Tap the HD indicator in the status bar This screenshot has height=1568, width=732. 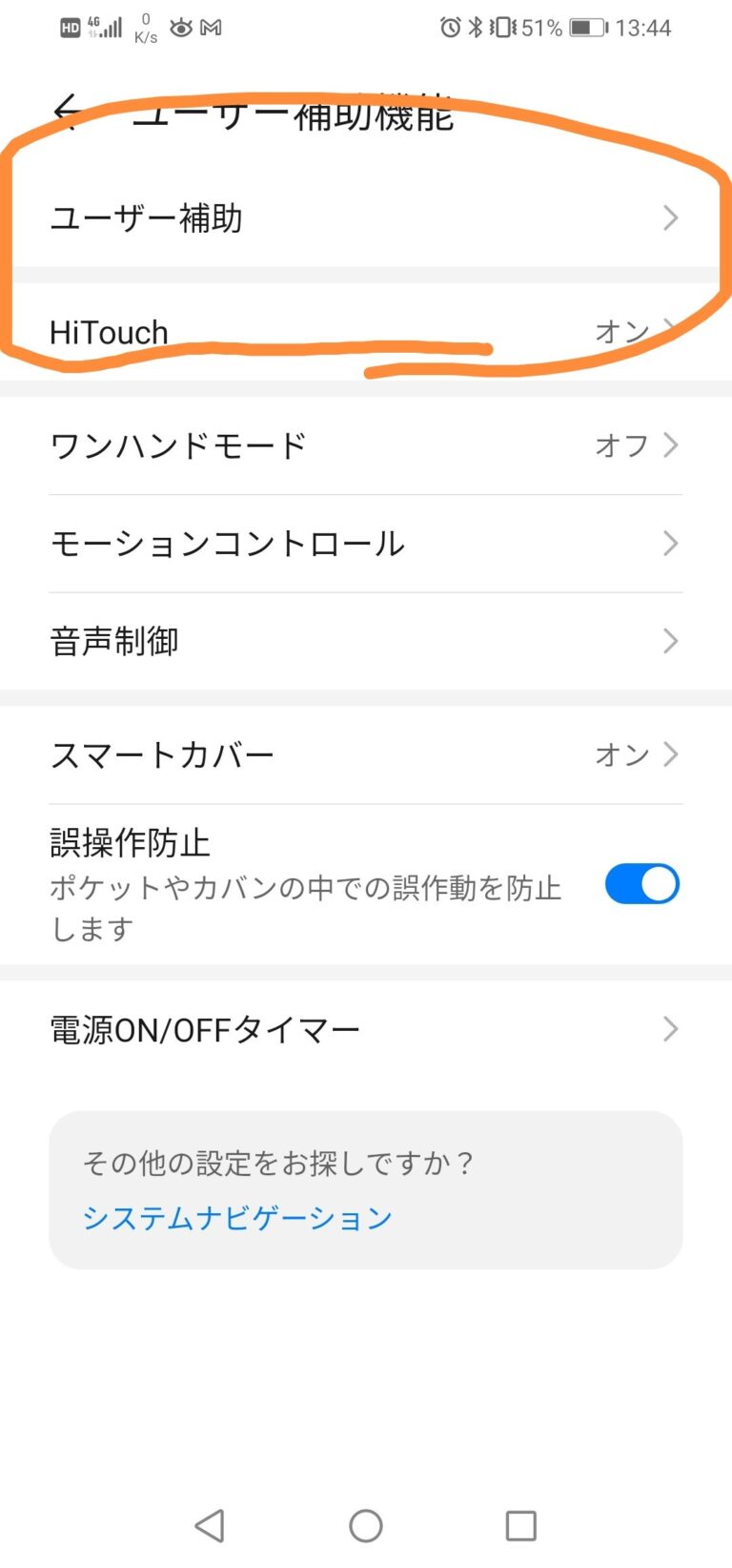(69, 28)
